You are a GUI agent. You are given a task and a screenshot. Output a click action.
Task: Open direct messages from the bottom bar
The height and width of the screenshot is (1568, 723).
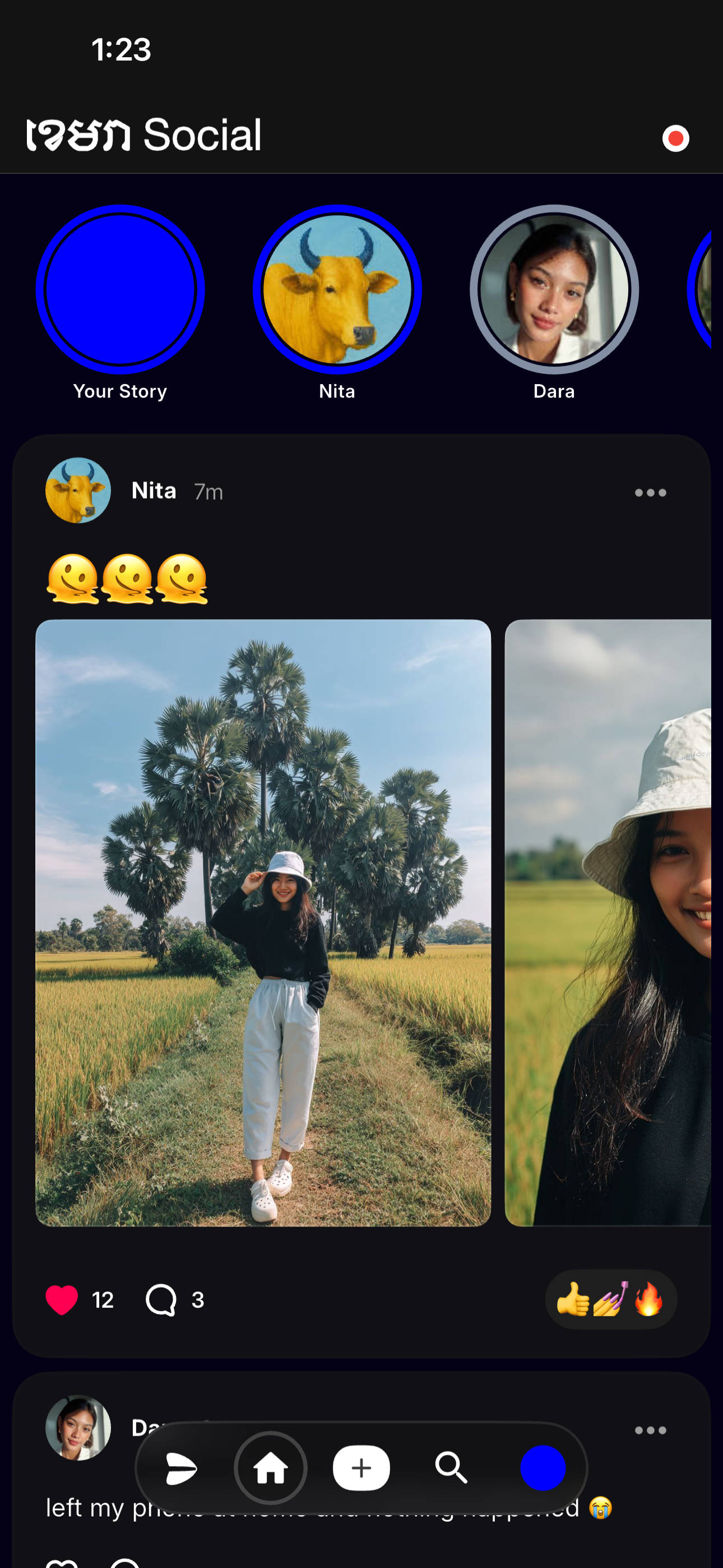[180, 1468]
